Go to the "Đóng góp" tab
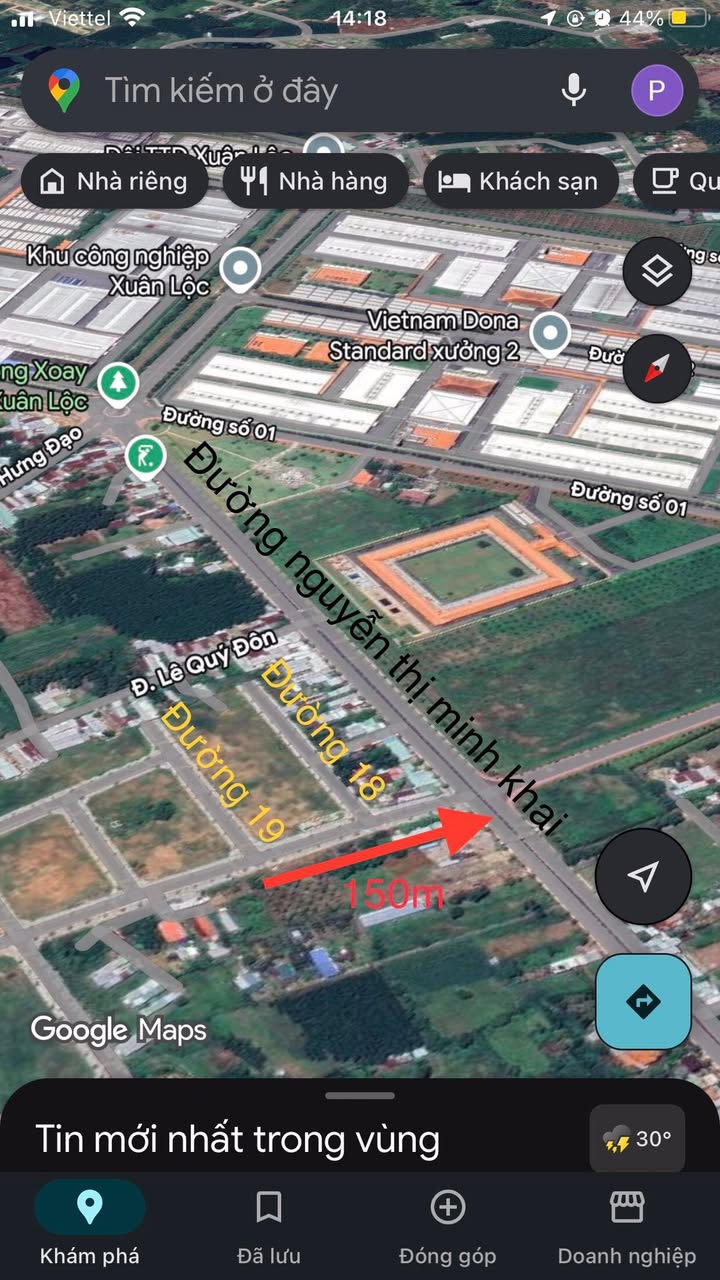The height and width of the screenshot is (1280, 720). [x=447, y=1227]
